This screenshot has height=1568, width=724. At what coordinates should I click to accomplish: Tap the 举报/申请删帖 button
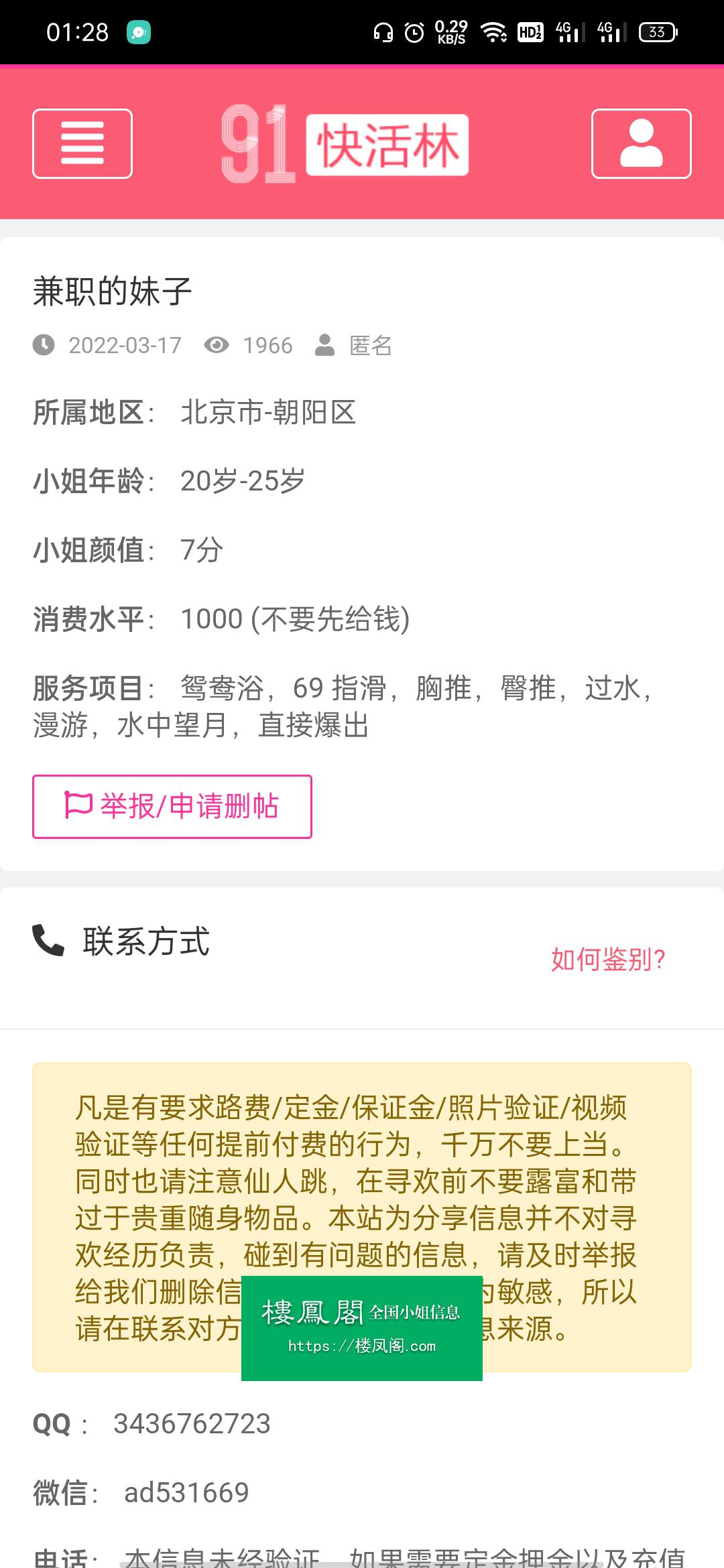tap(172, 806)
